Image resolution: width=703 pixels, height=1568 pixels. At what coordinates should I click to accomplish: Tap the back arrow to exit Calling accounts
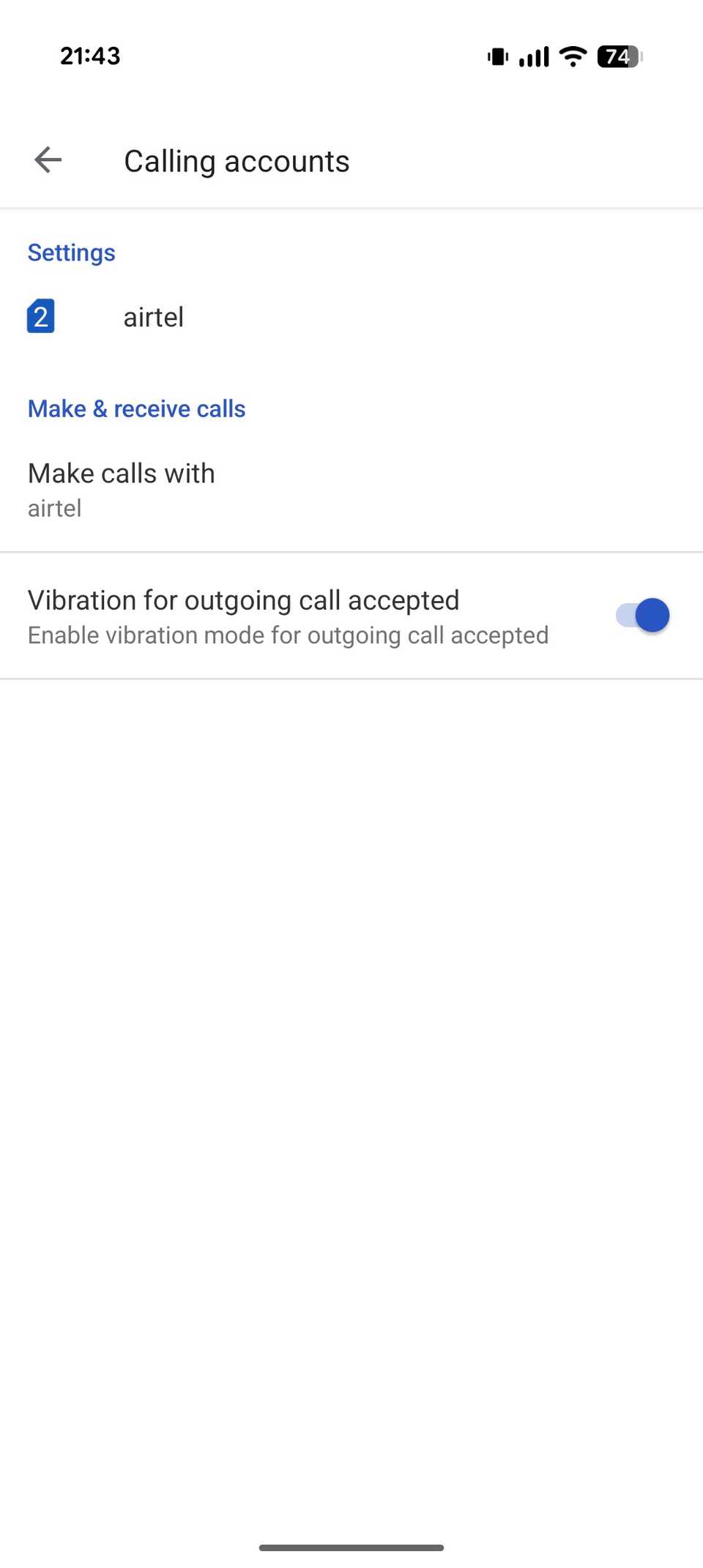pos(46,160)
